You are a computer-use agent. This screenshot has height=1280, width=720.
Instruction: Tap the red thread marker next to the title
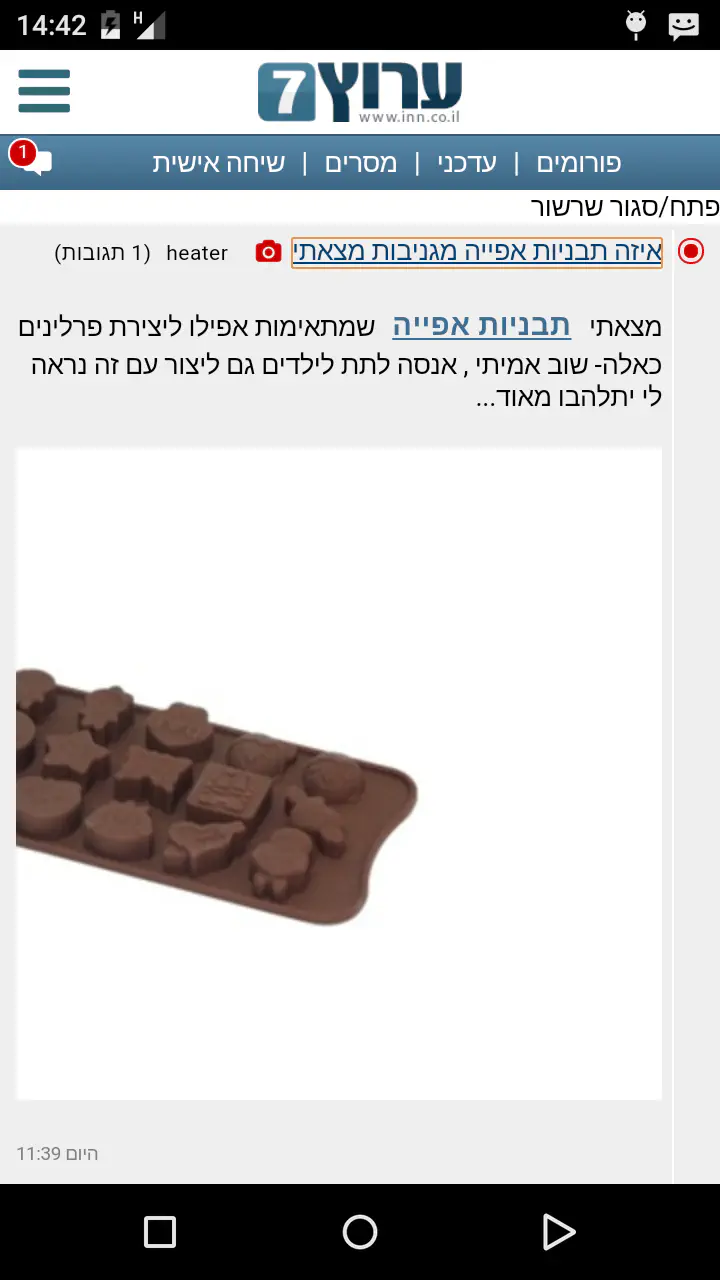pos(691,252)
